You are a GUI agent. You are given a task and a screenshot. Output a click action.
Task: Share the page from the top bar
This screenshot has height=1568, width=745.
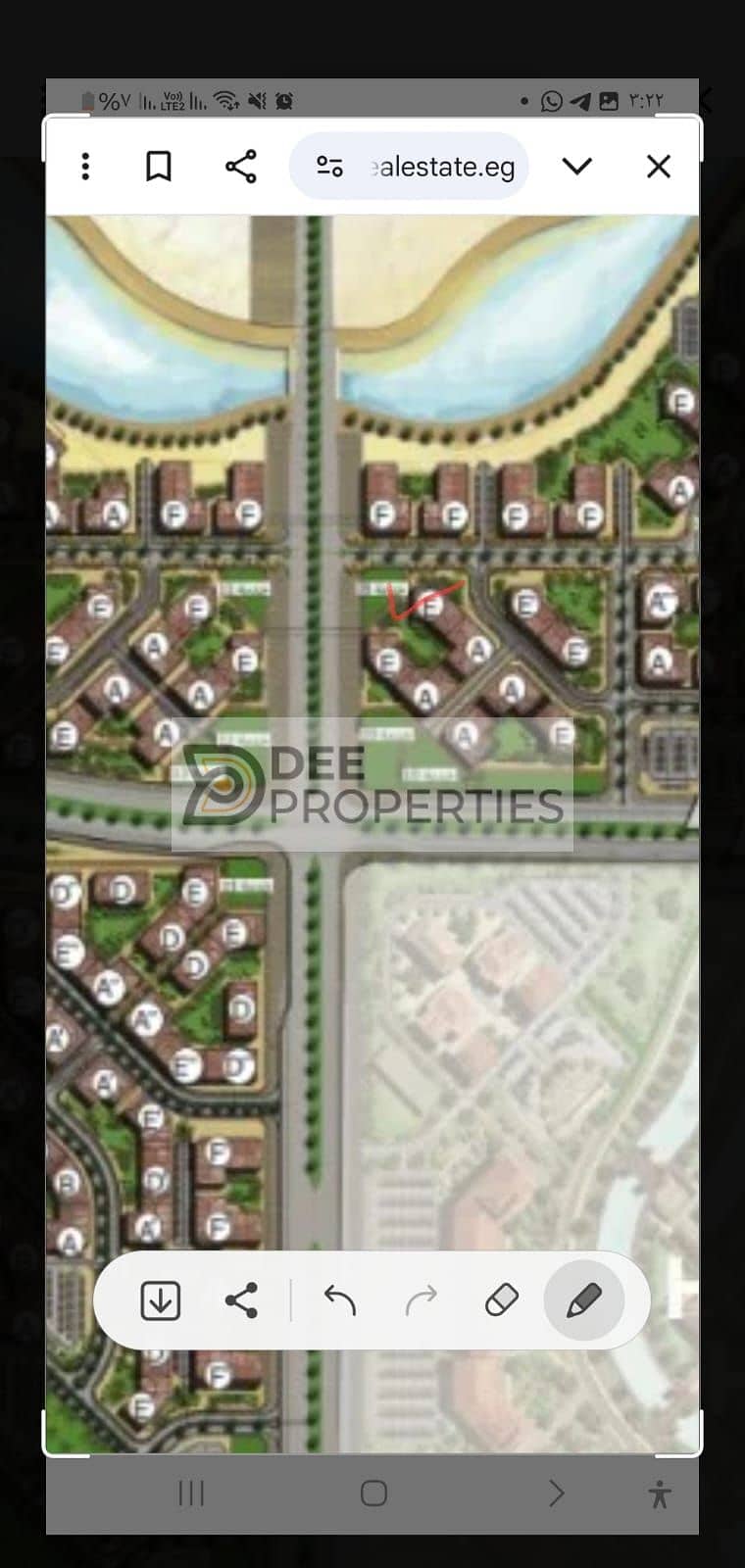[x=241, y=167]
